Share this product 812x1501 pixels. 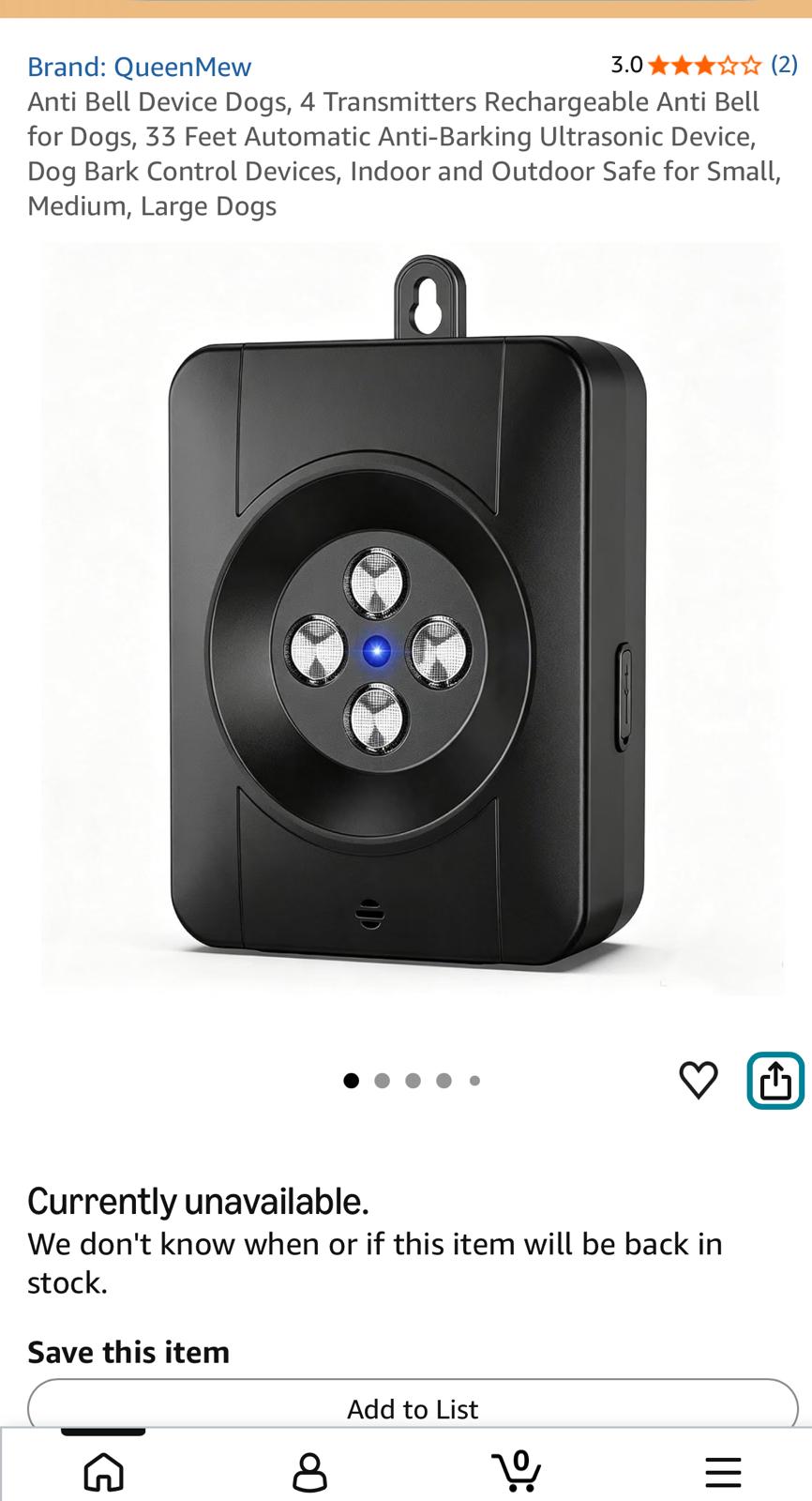point(775,1081)
